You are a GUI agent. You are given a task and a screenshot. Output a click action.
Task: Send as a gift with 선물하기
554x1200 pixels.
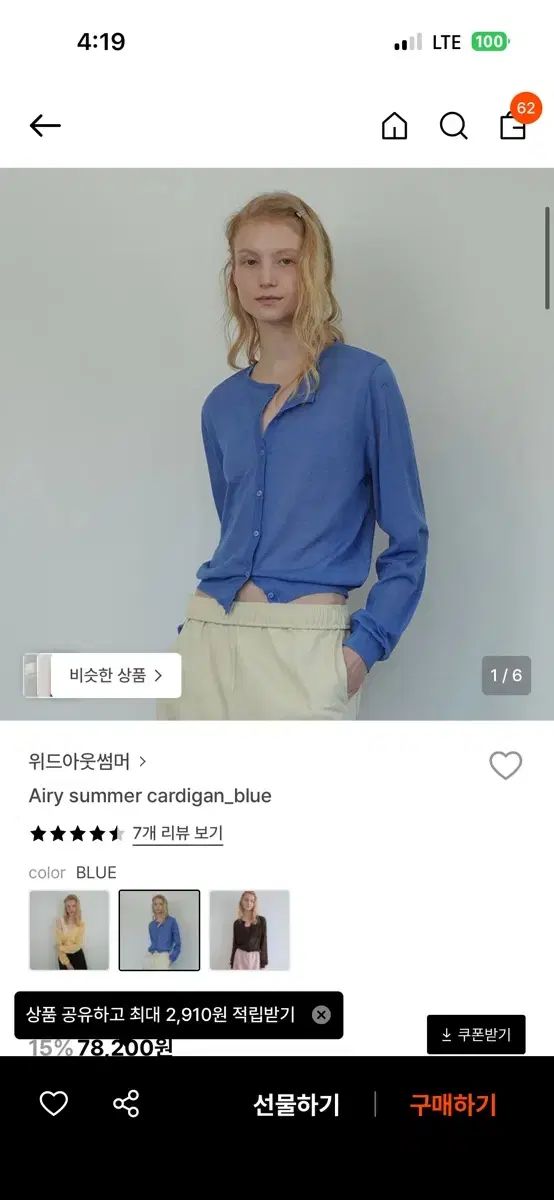297,1105
